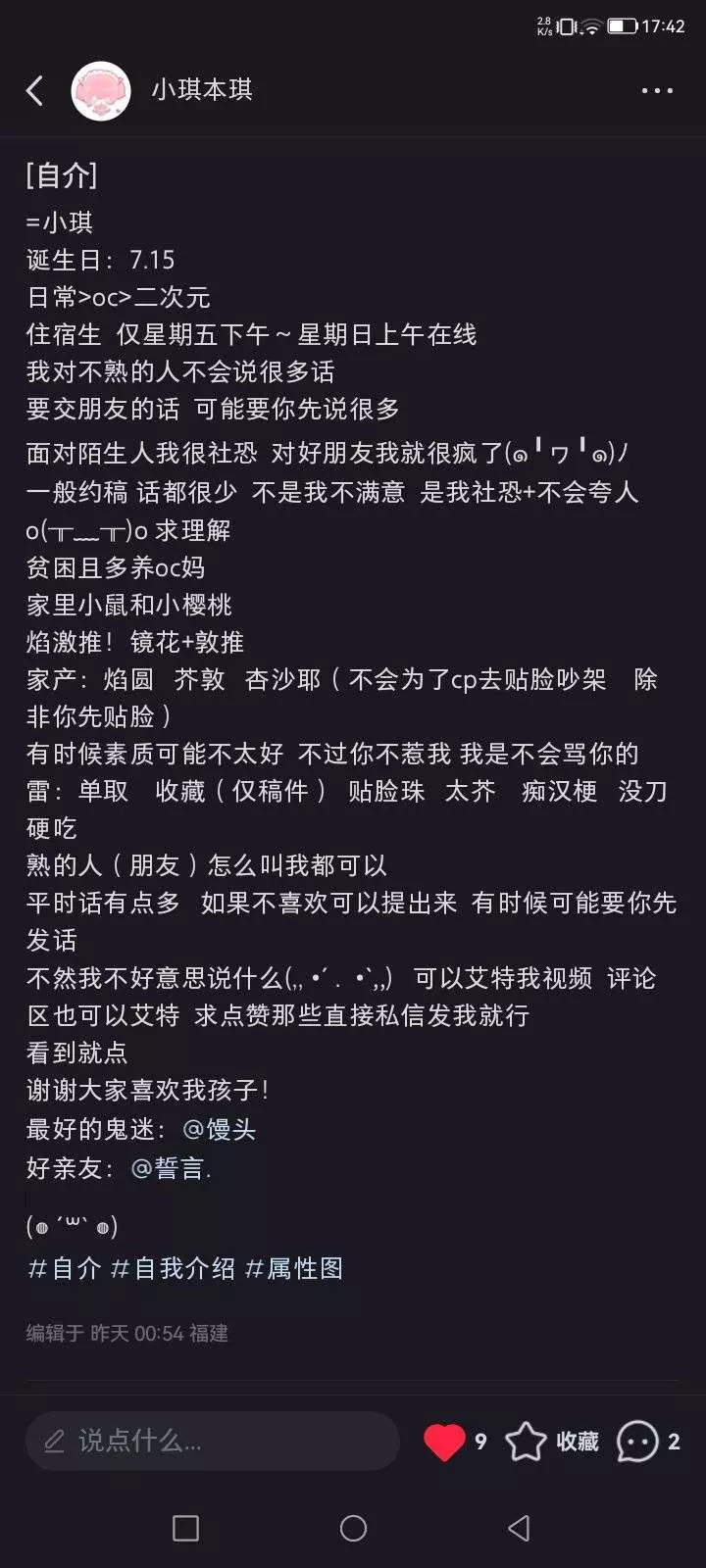Screen dimensions: 706x1568
Task: Tap the system home button
Action: point(353,1528)
